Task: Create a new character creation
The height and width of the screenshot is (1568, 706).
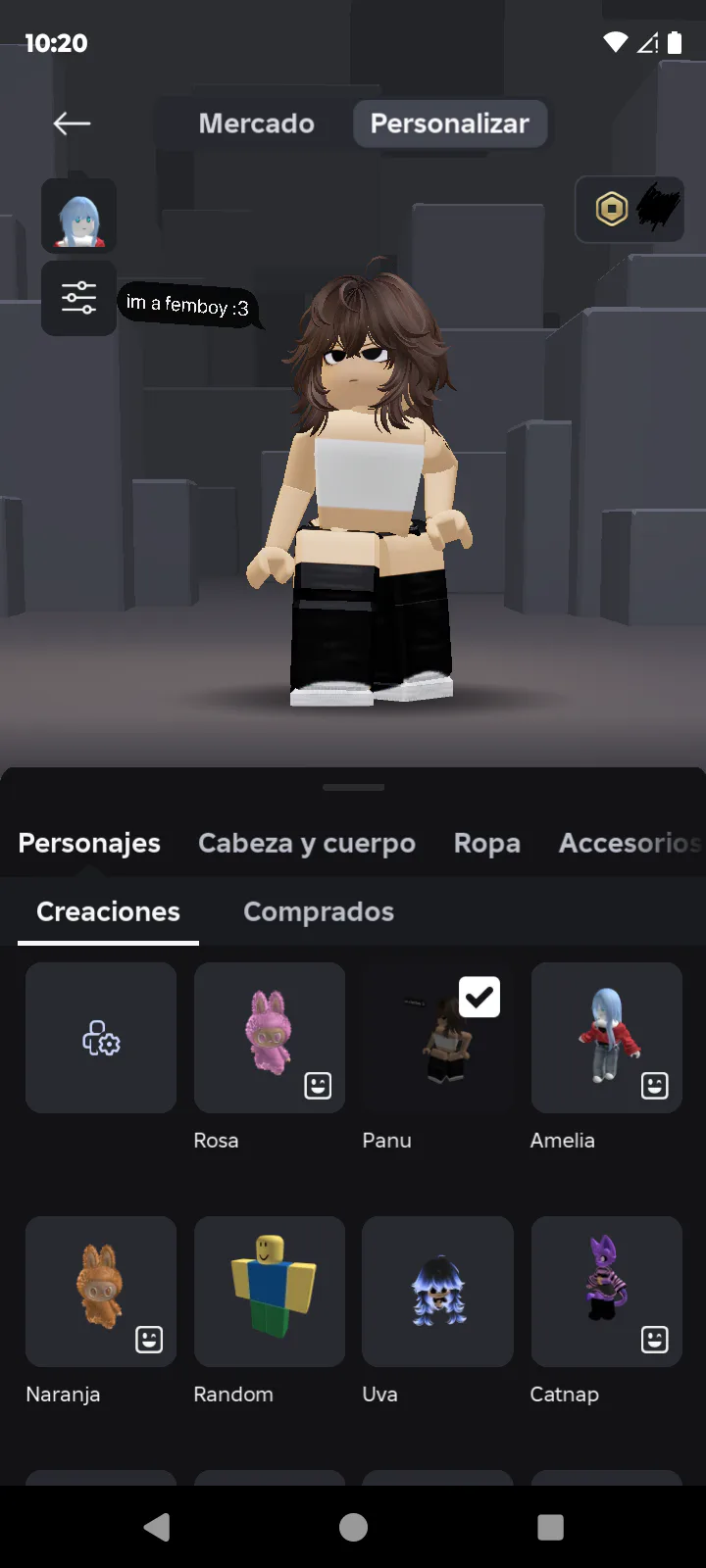Action: (x=101, y=1037)
